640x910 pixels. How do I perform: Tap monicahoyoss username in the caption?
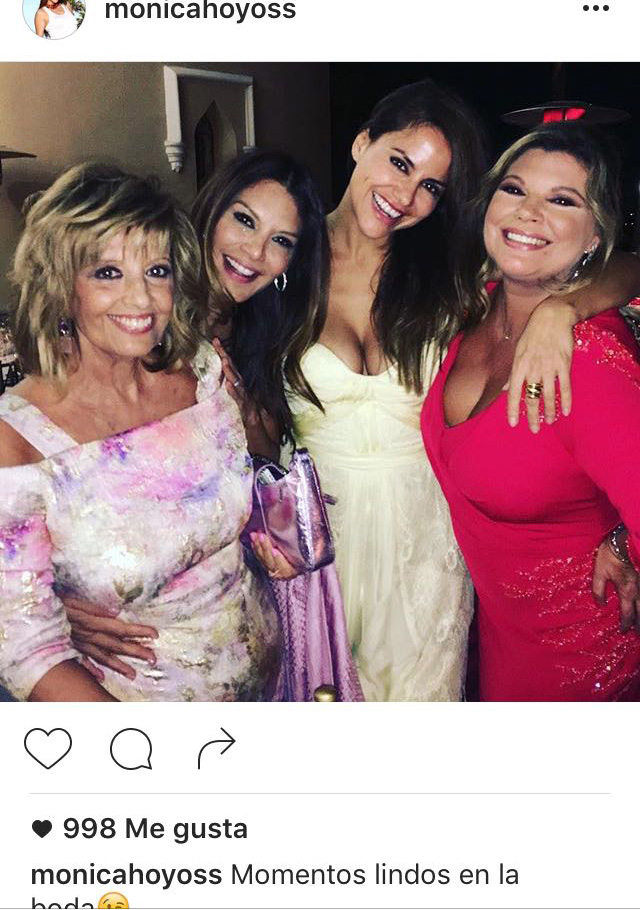tap(126, 875)
